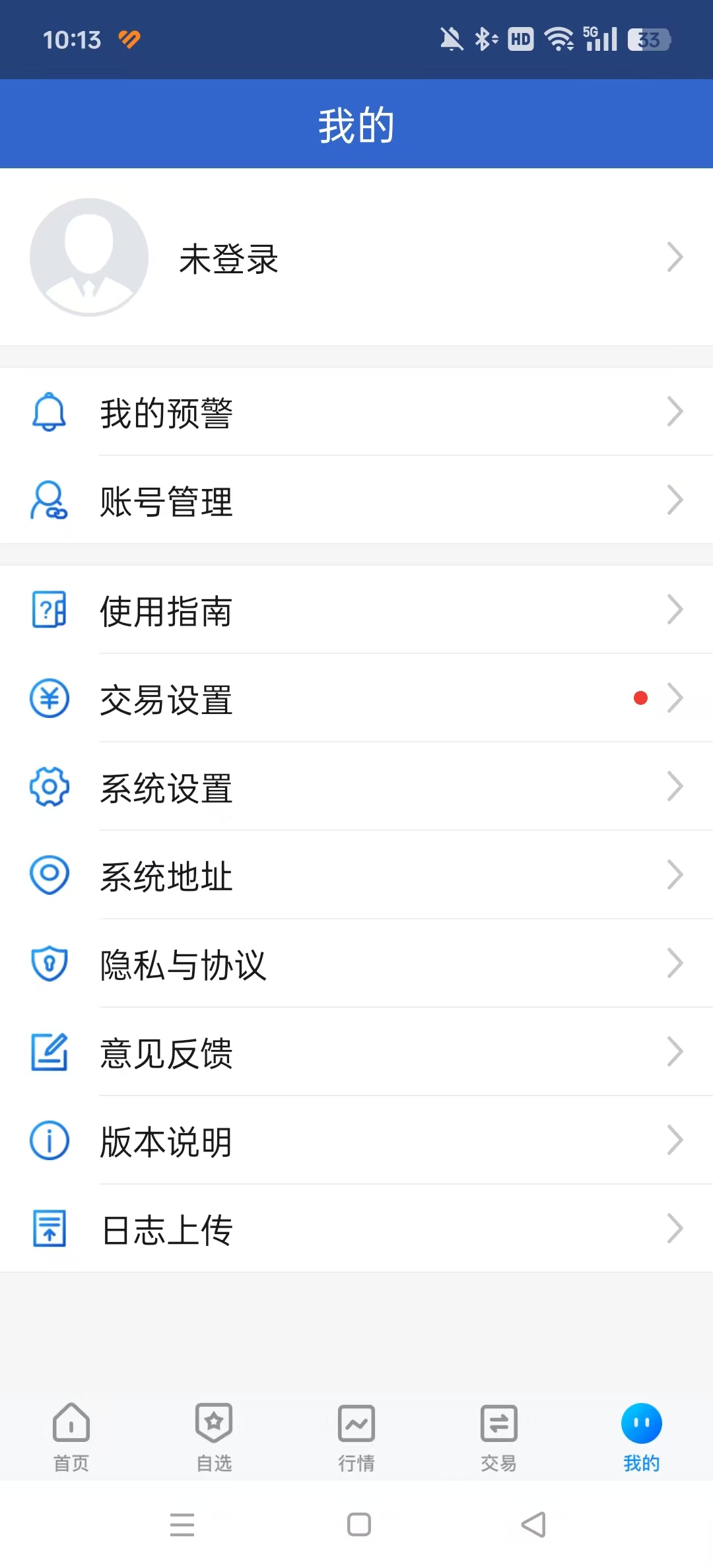The width and height of the screenshot is (713, 1568).
Task: Open 系统设置
Action: 356,787
